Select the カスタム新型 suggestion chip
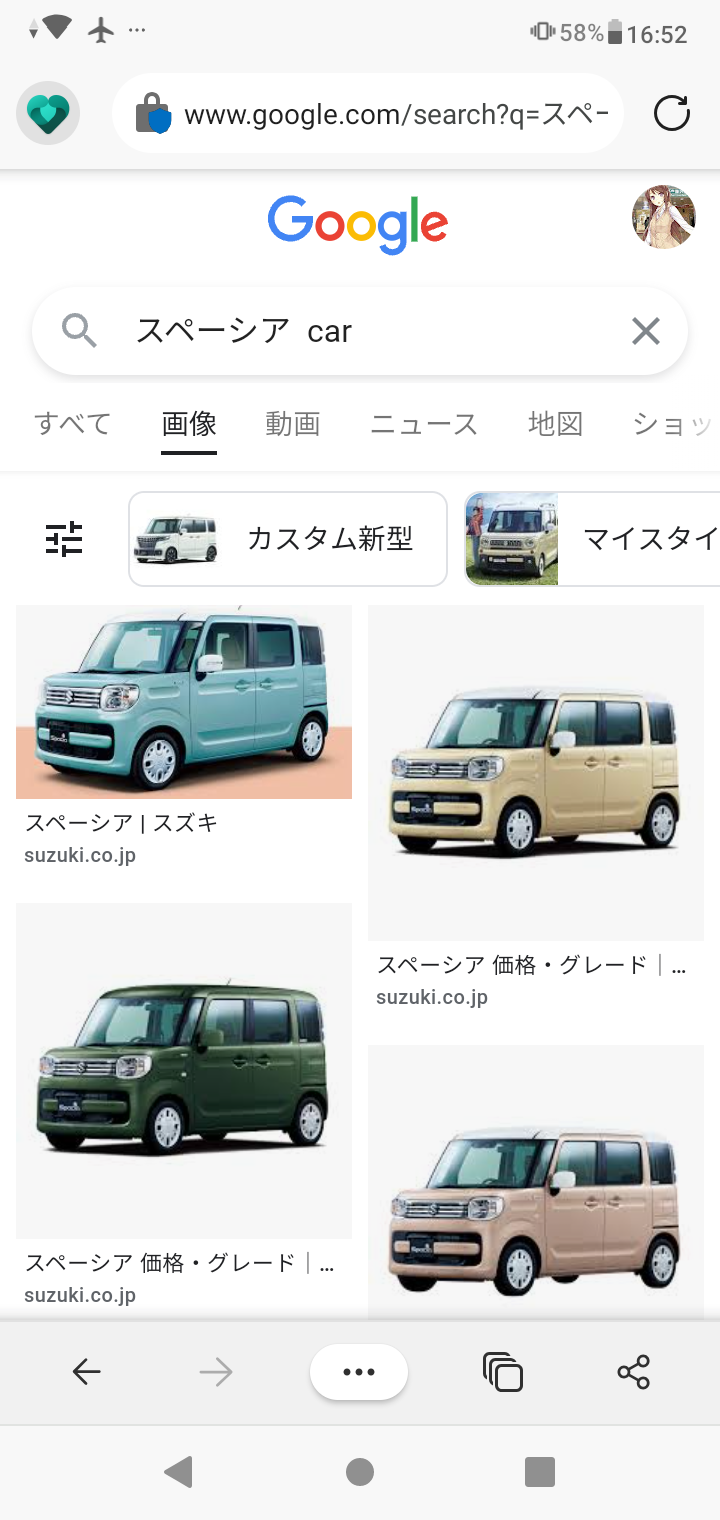The height and width of the screenshot is (1520, 720). (x=288, y=539)
